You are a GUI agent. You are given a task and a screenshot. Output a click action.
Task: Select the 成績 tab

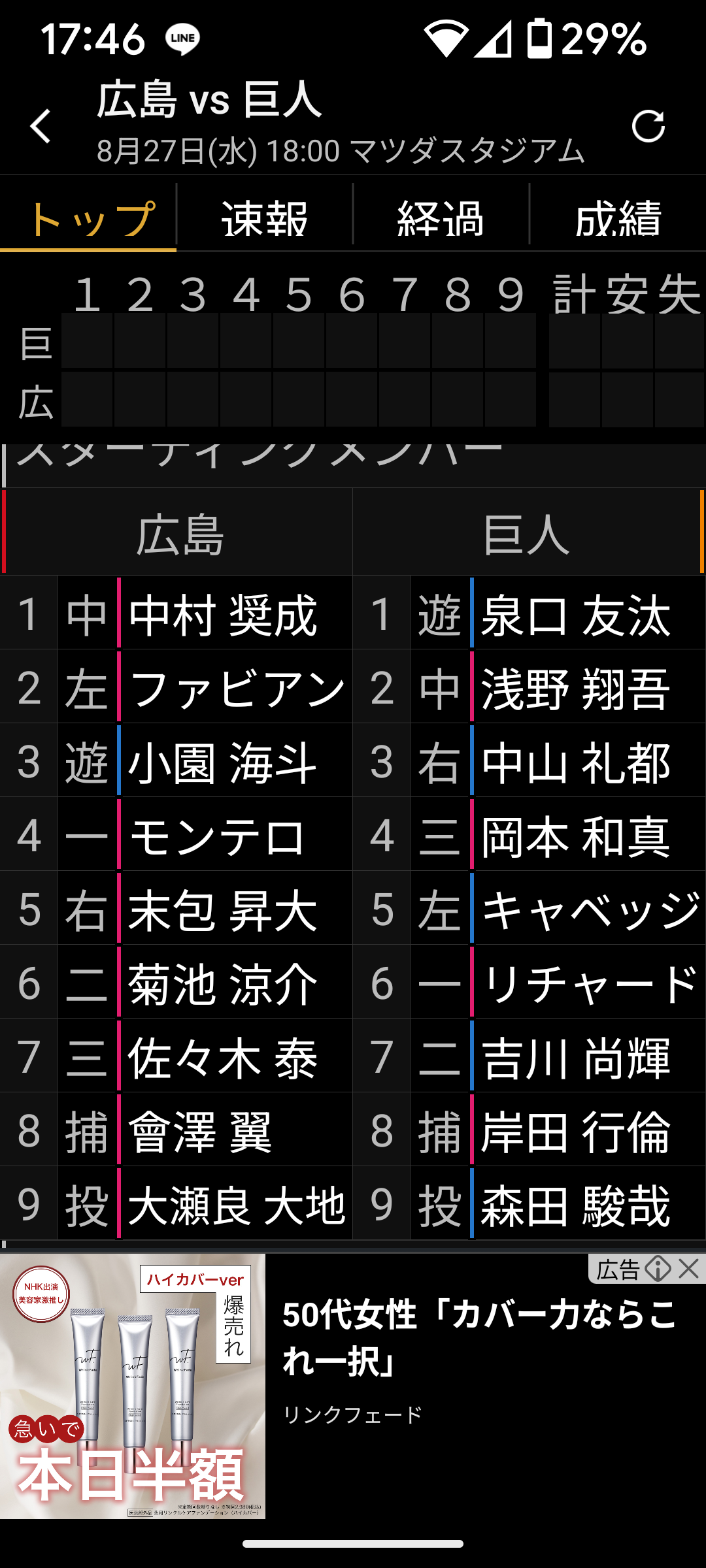618,218
